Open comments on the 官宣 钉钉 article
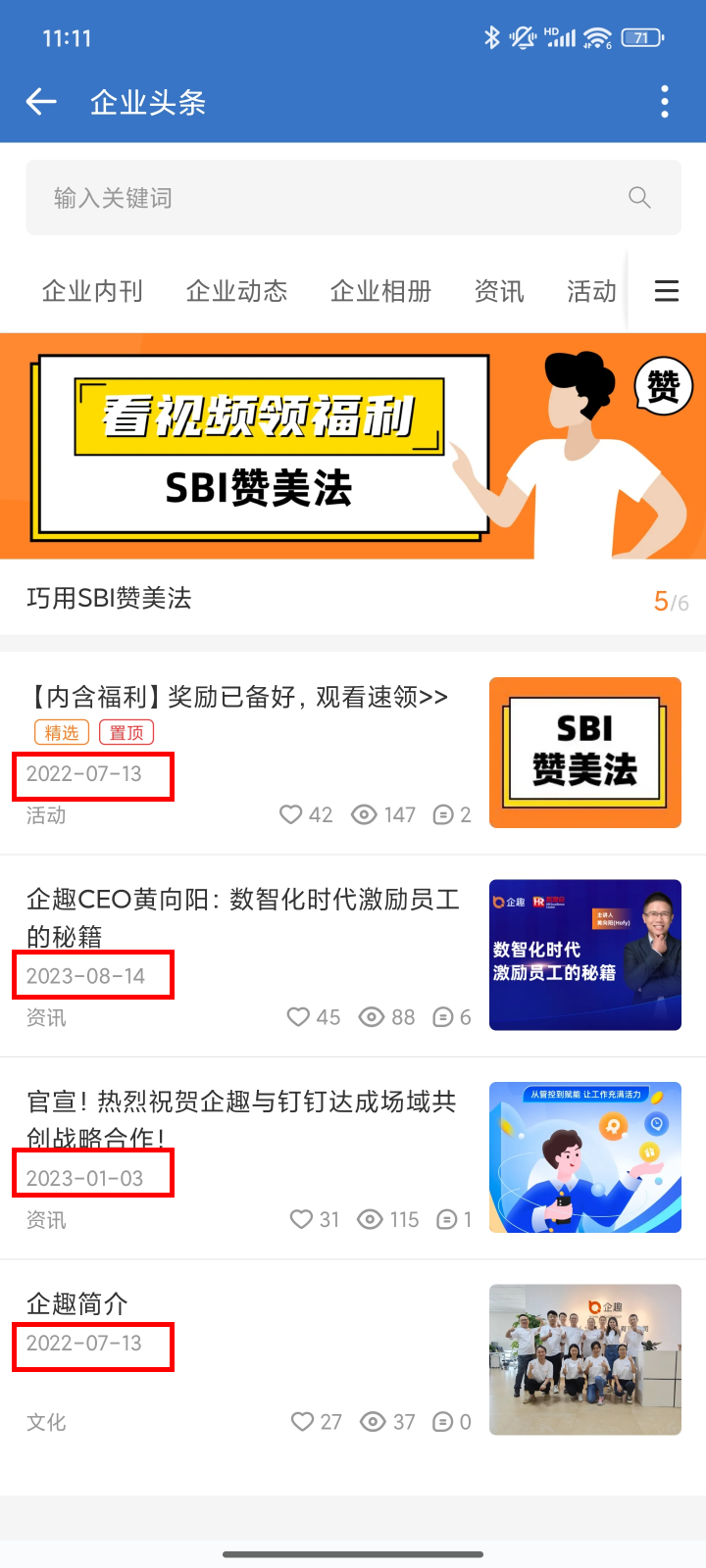The width and height of the screenshot is (706, 1568). pyautogui.click(x=447, y=1219)
